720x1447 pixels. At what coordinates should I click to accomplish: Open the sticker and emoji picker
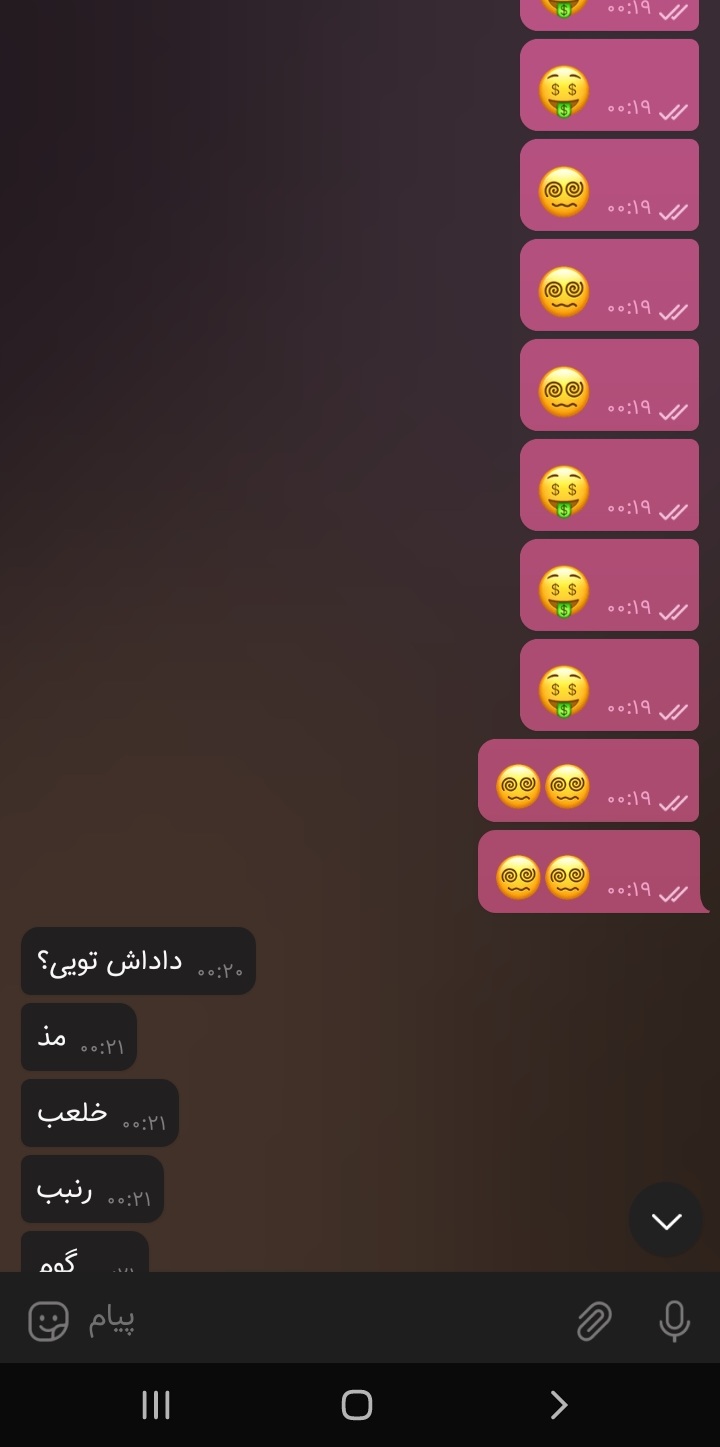point(47,1321)
